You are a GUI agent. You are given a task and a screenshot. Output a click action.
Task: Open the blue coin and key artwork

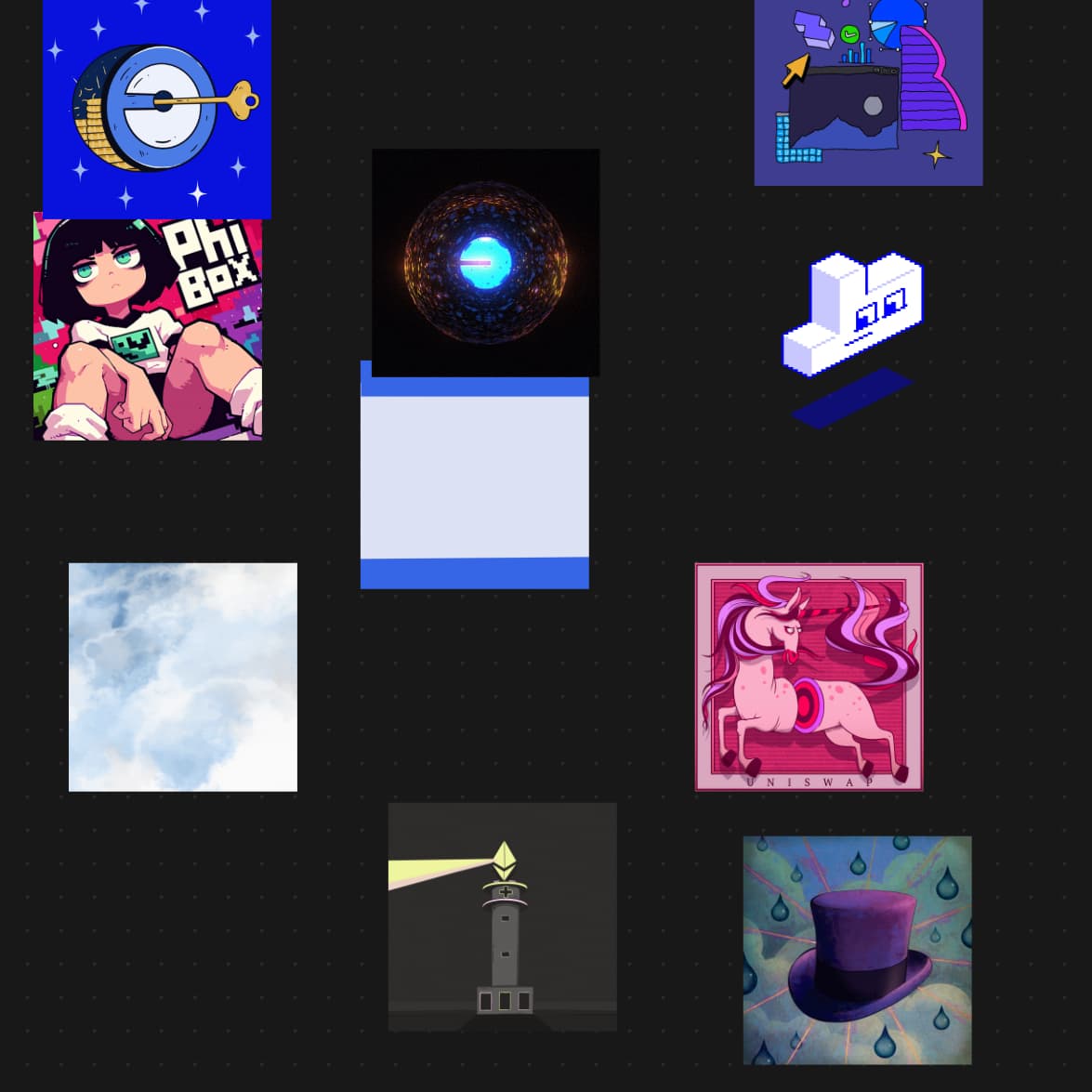[x=156, y=107]
